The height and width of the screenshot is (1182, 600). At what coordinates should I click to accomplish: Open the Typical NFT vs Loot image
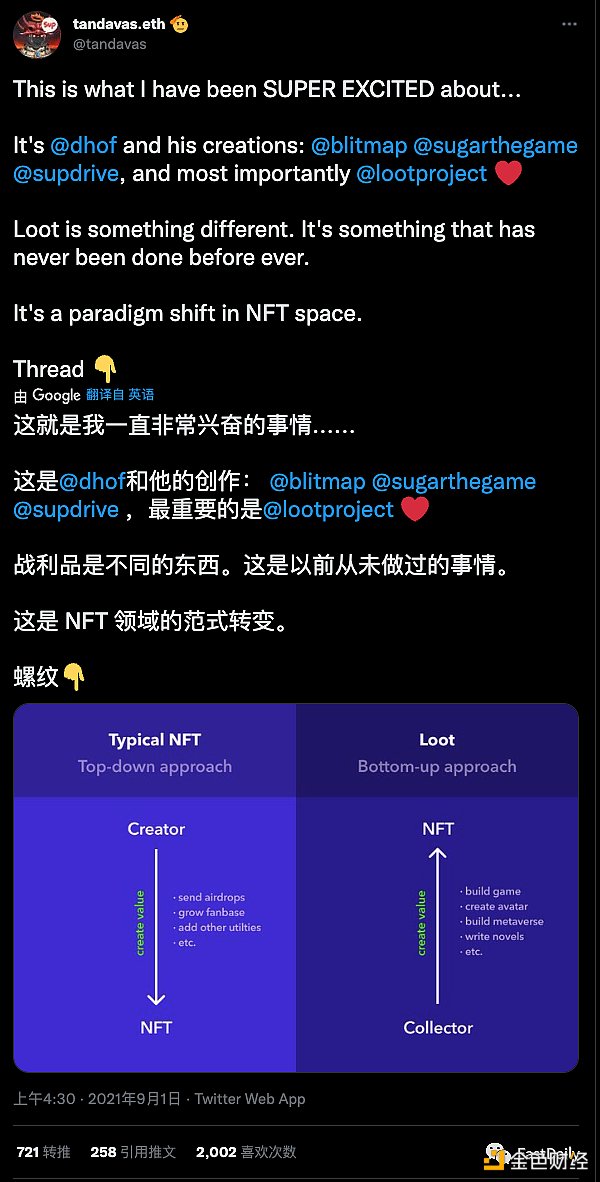(x=296, y=888)
